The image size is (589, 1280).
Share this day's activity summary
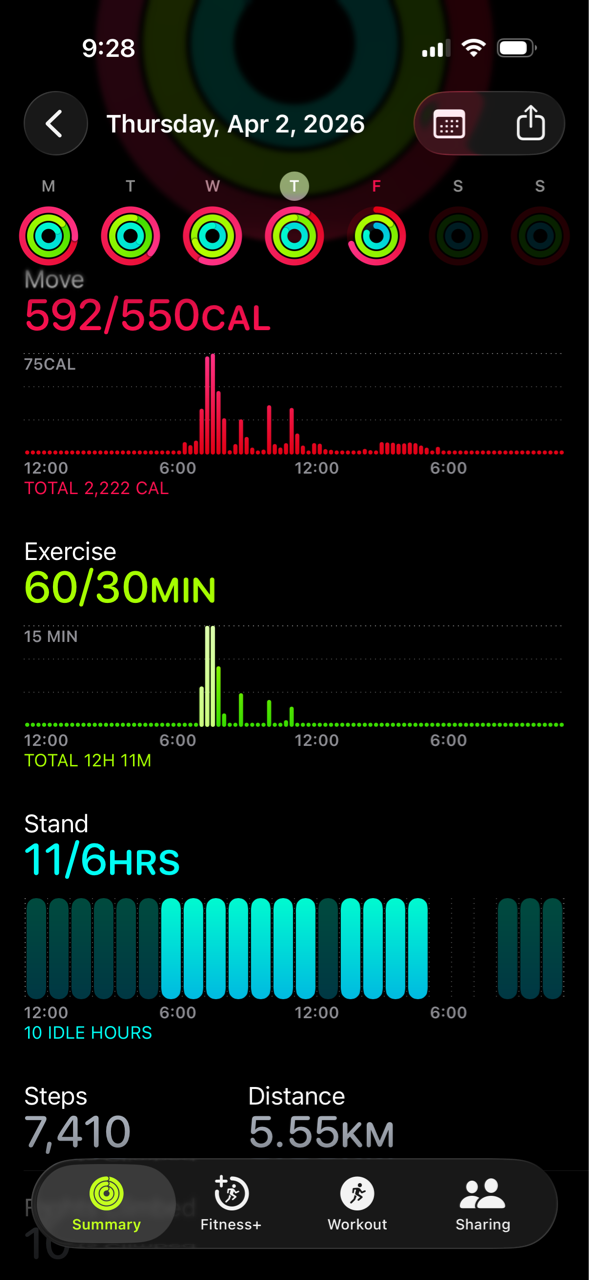(530, 124)
